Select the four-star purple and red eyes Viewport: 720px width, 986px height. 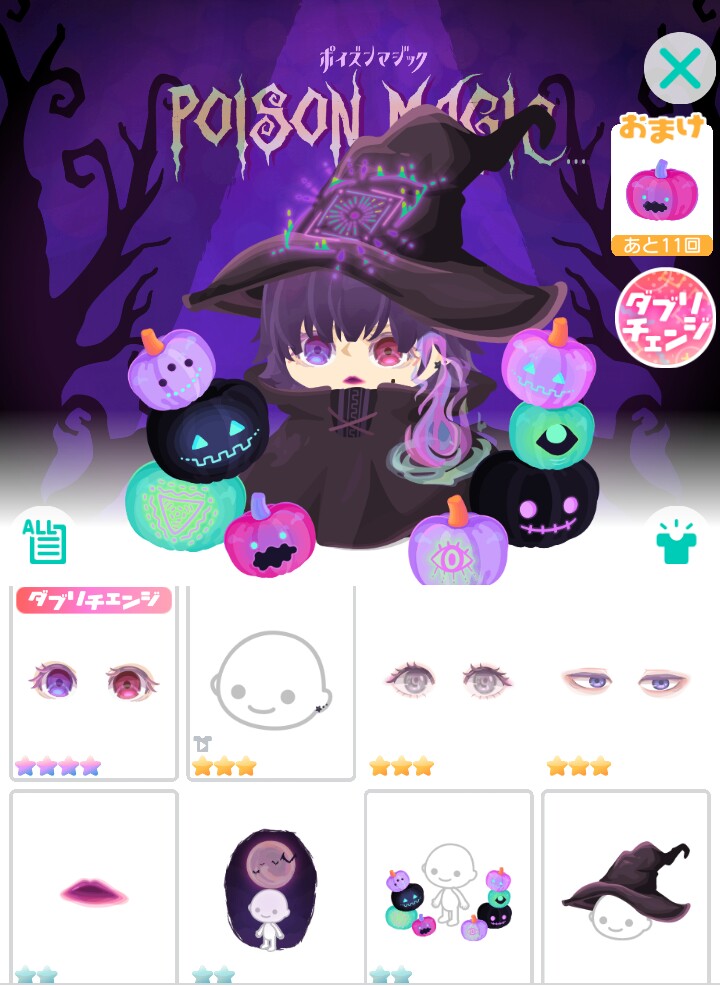pyautogui.click(x=93, y=683)
